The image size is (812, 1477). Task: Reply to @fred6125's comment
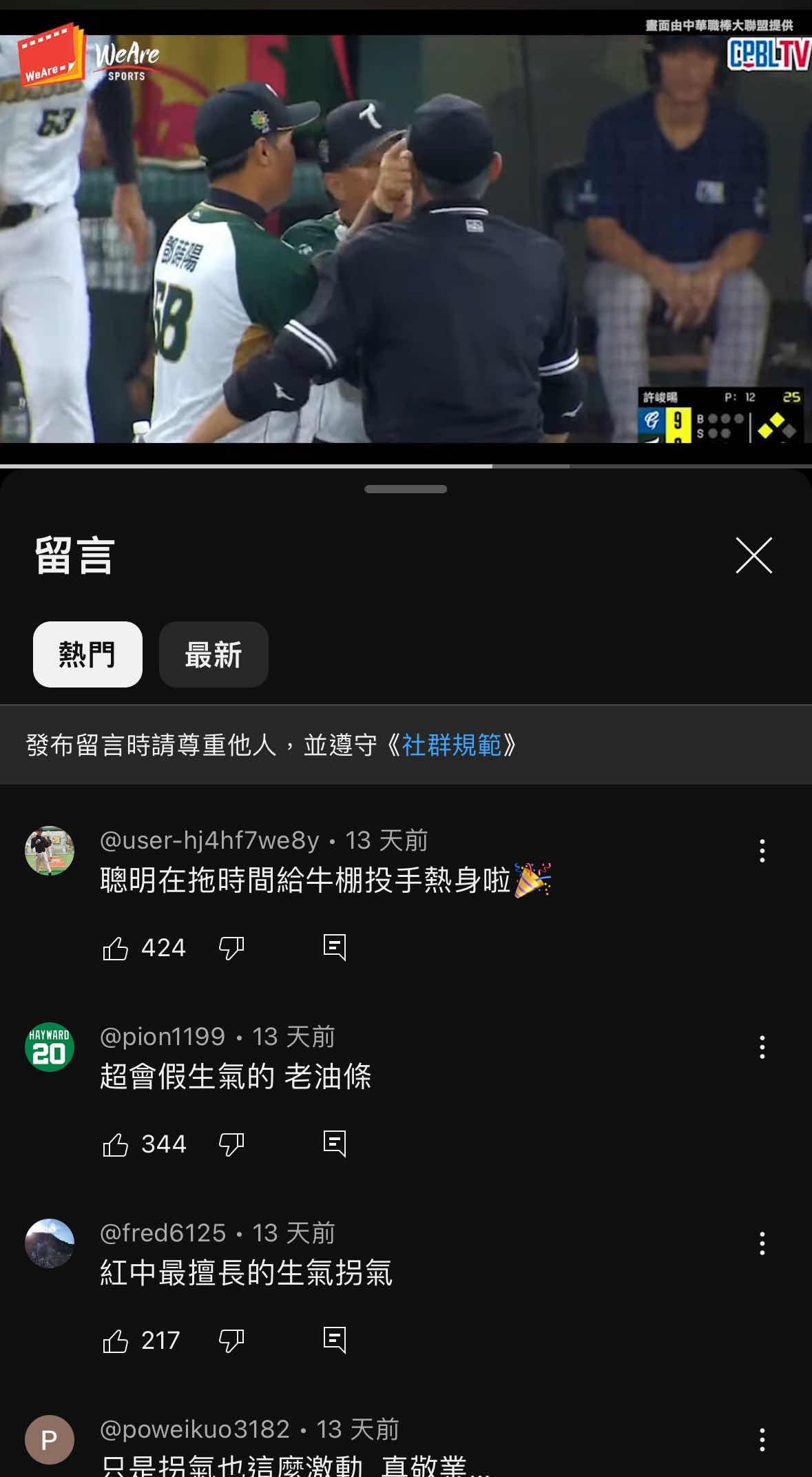pos(335,1341)
